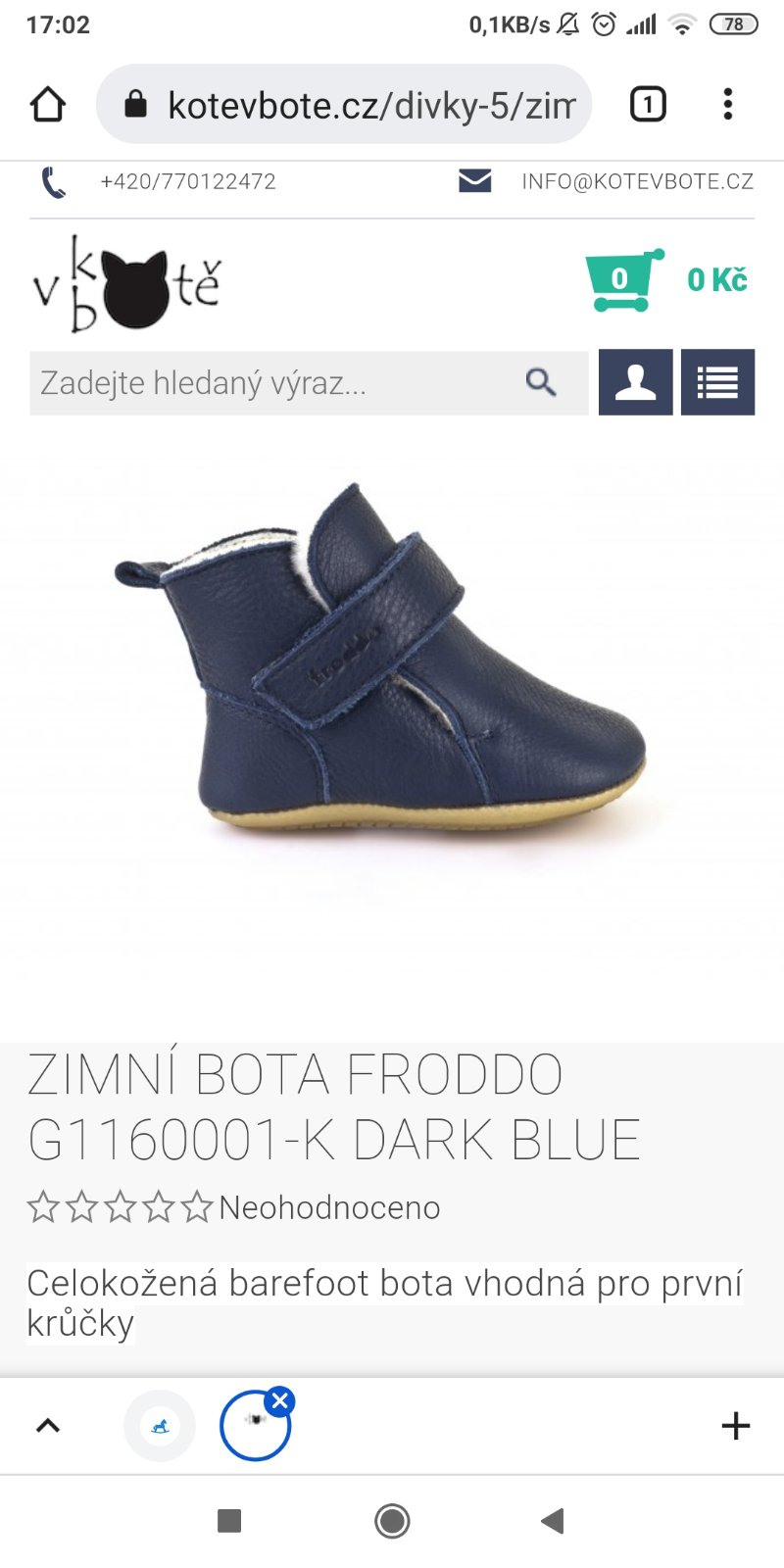This screenshot has height=1568, width=784.
Task: Open the v kotěbotě shop logo homepage
Action: 127,284
